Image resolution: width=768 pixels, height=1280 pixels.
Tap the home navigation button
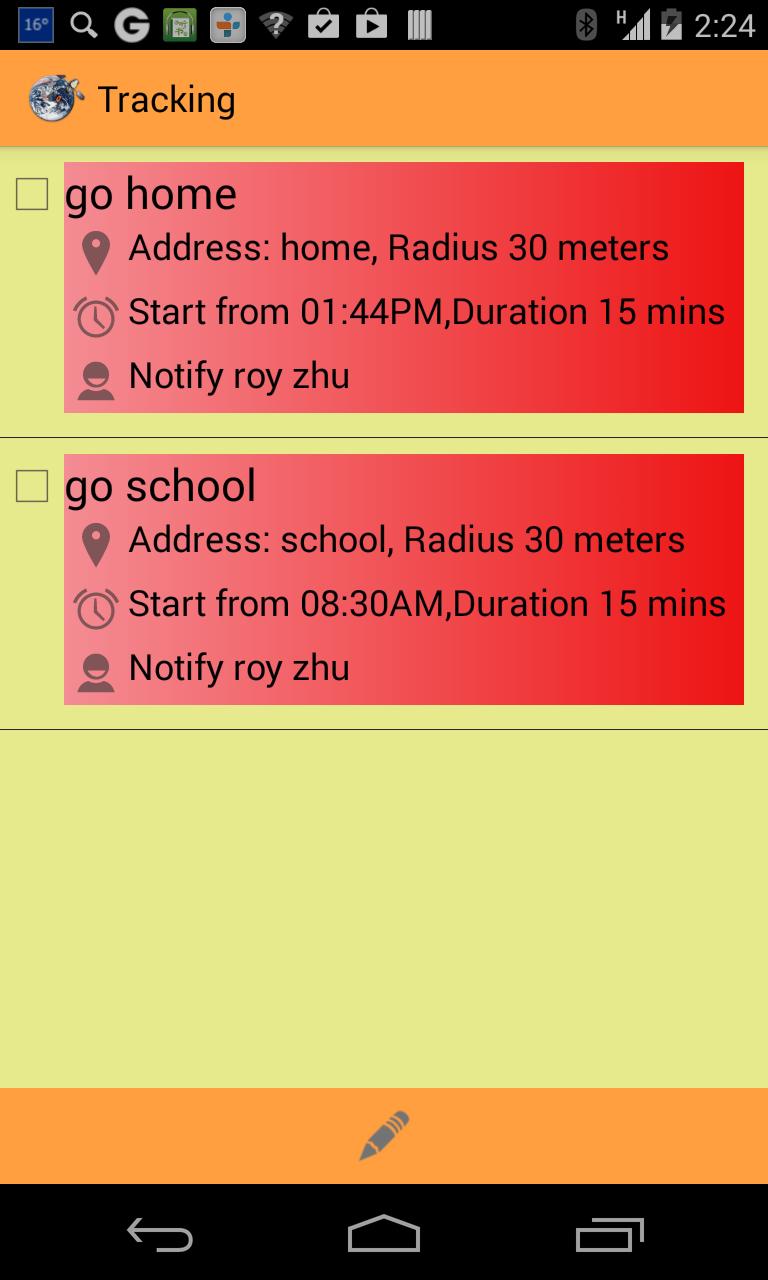pos(384,1235)
